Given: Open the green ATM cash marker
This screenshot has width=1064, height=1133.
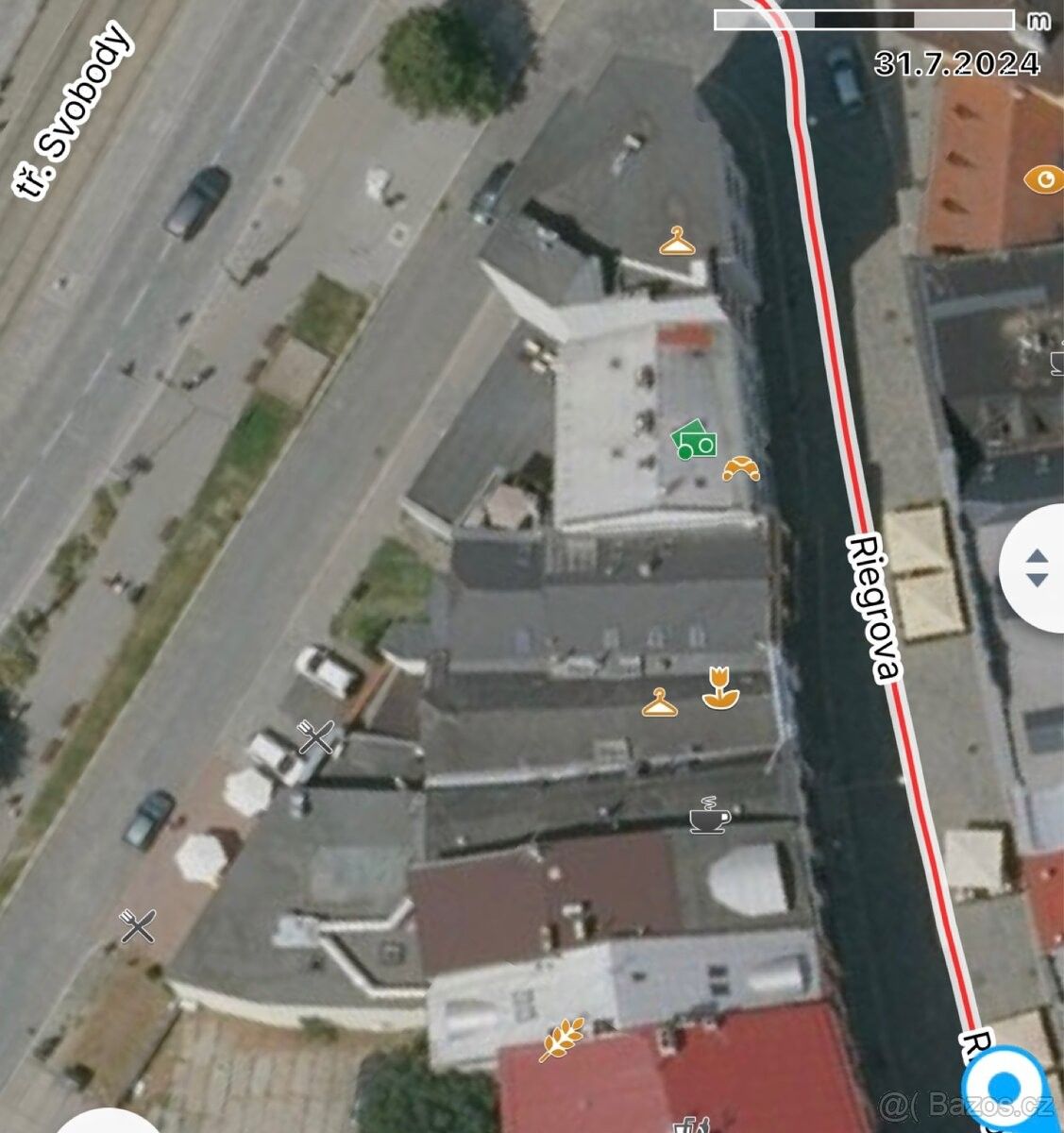Looking at the screenshot, I should tap(695, 440).
